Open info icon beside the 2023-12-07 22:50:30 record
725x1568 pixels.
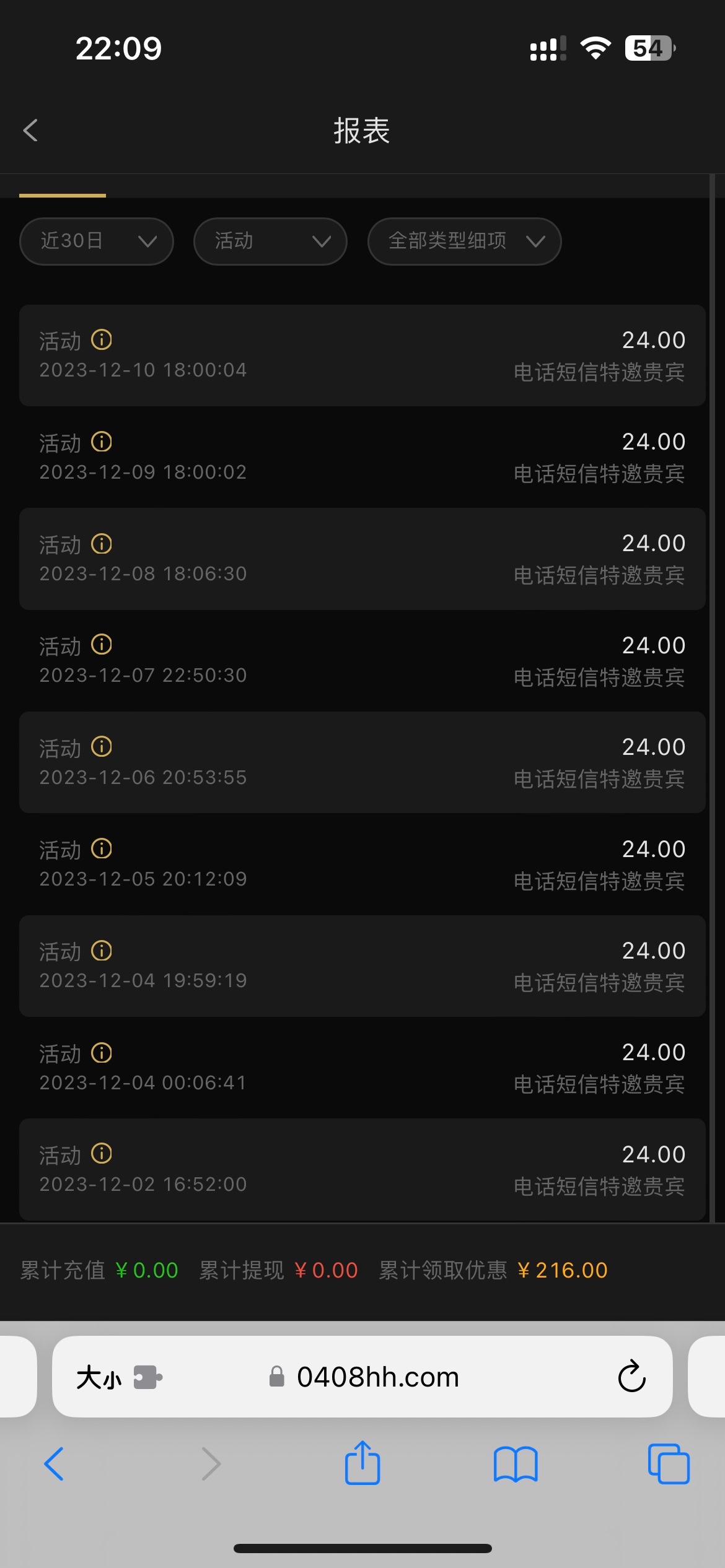pyautogui.click(x=102, y=645)
